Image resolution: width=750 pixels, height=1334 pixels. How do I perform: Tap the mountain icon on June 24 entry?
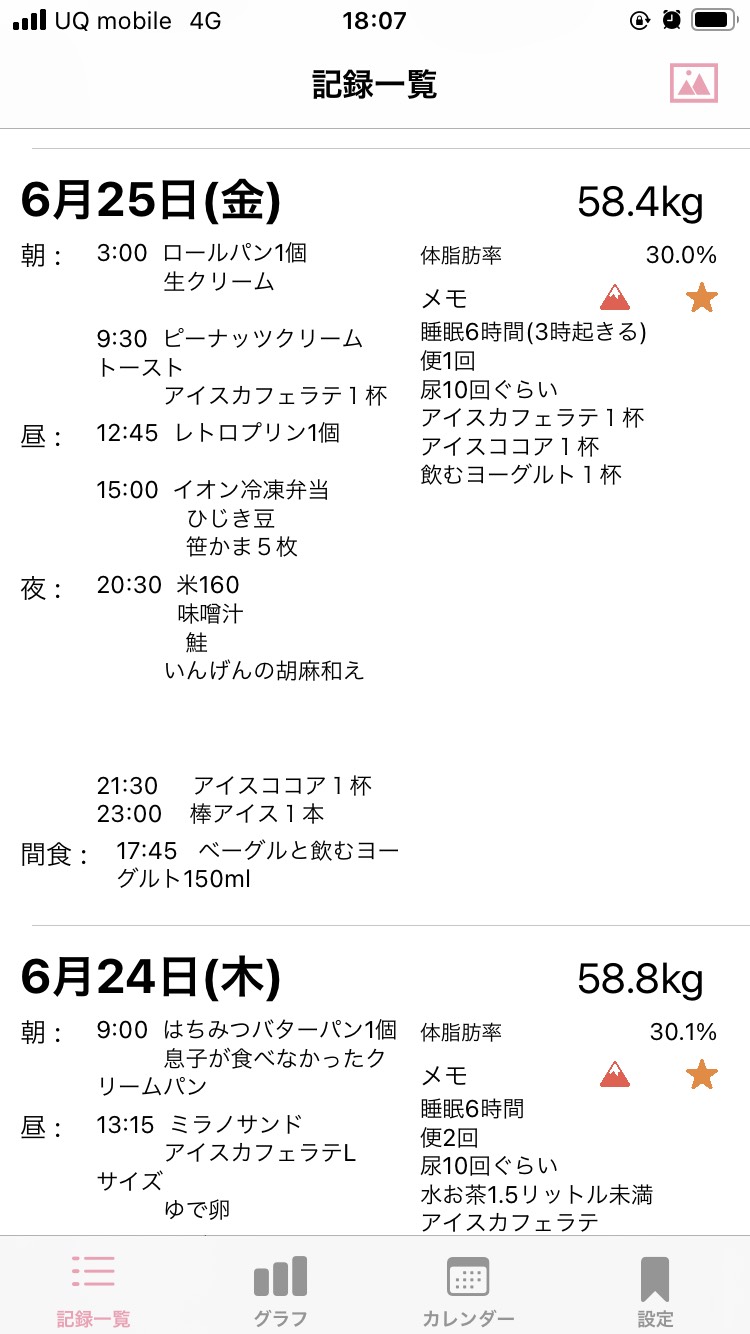coord(616,1074)
